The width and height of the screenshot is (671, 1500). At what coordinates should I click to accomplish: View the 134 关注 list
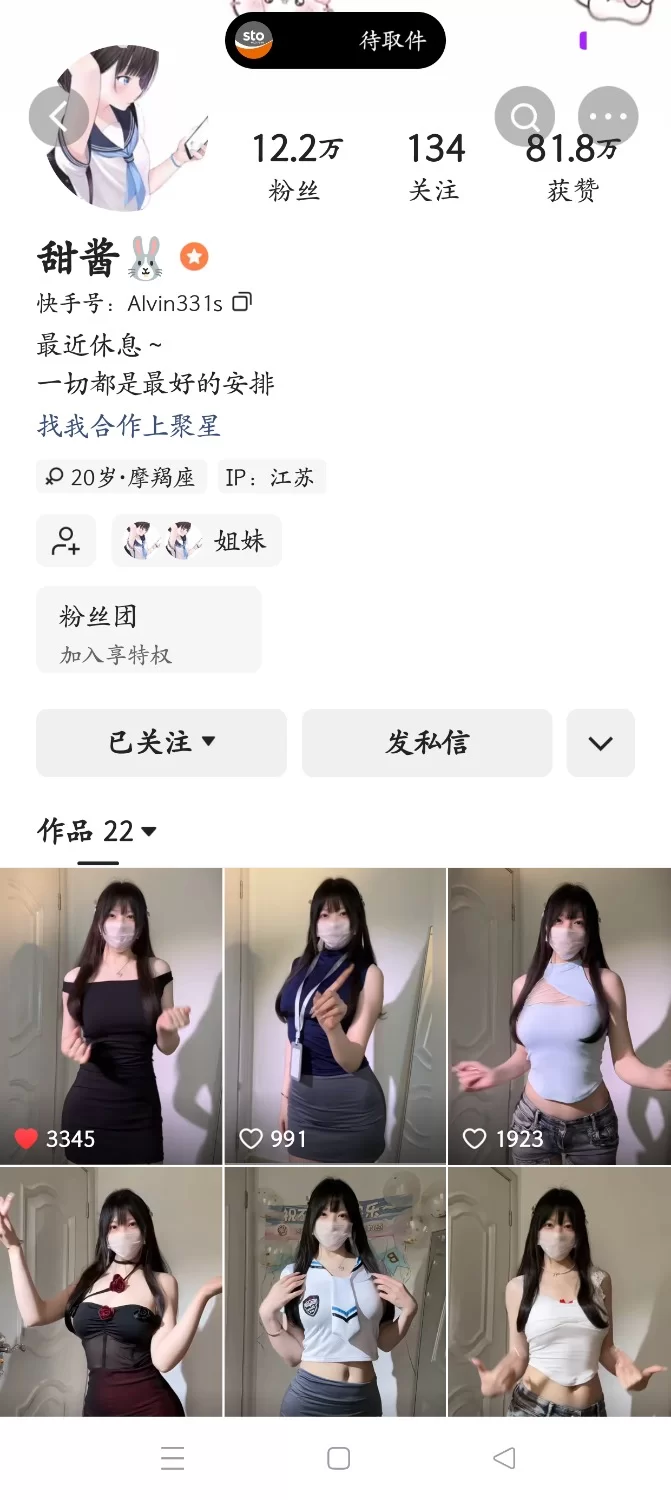(x=435, y=166)
